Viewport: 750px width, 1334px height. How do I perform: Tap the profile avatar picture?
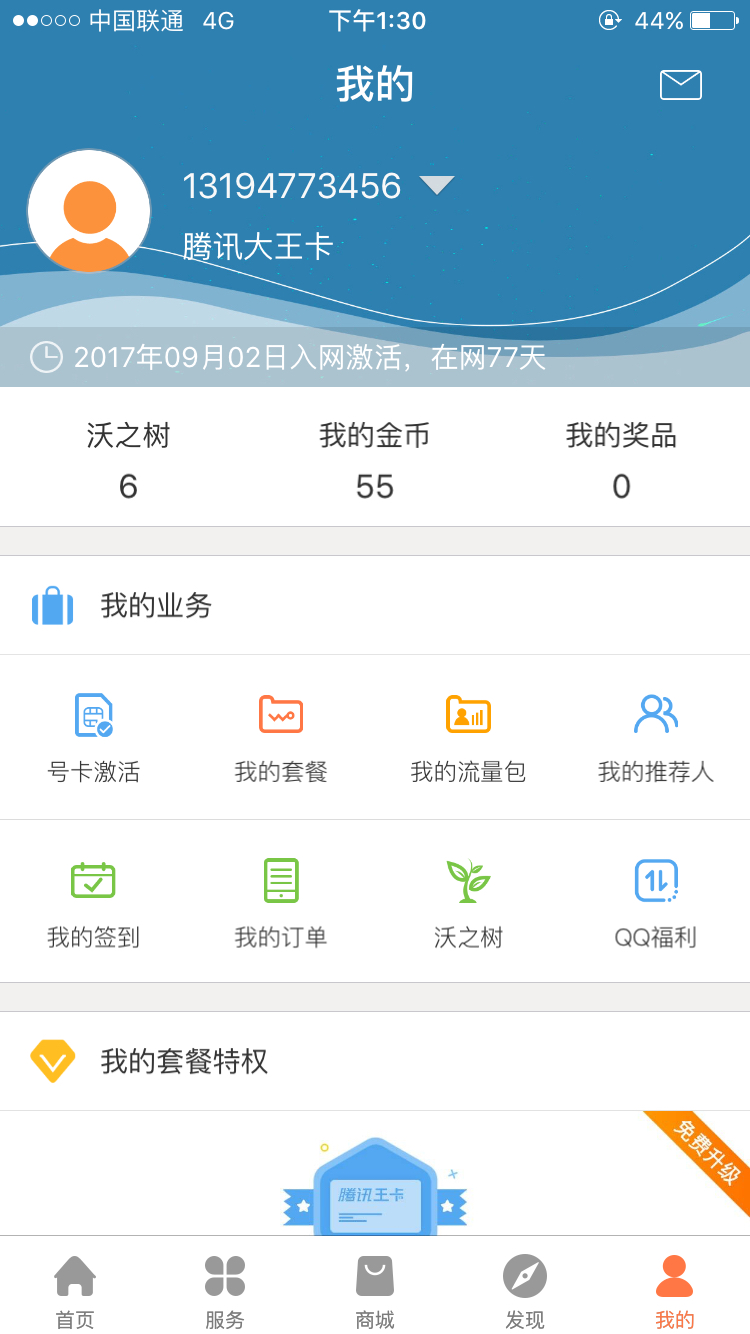[89, 211]
